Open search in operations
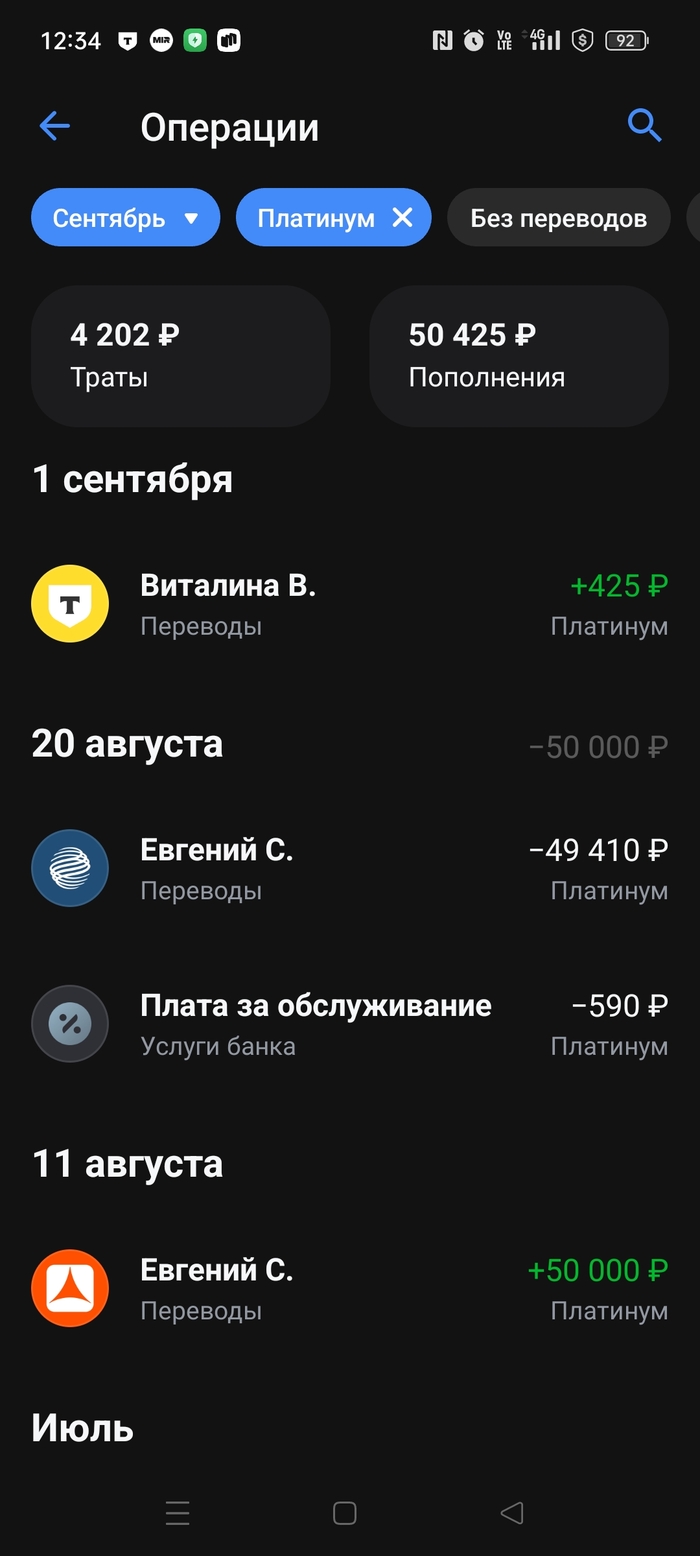Screen dimensions: 700x1556 [644, 126]
